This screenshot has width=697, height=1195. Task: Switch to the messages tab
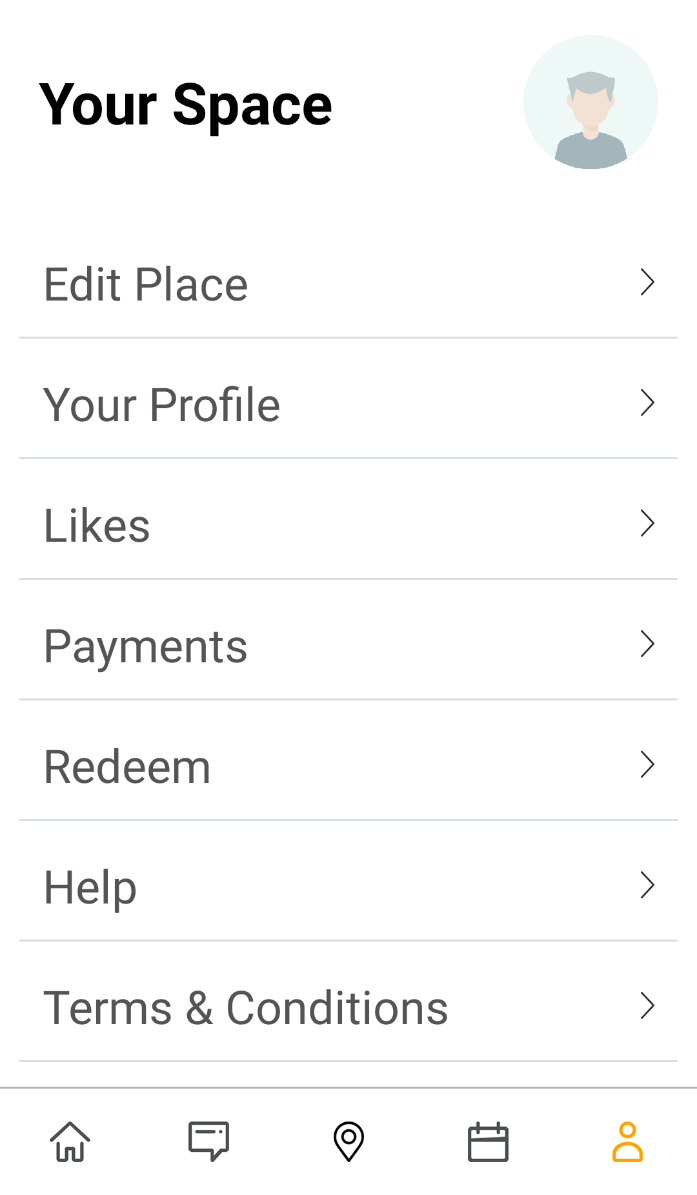click(x=209, y=1141)
